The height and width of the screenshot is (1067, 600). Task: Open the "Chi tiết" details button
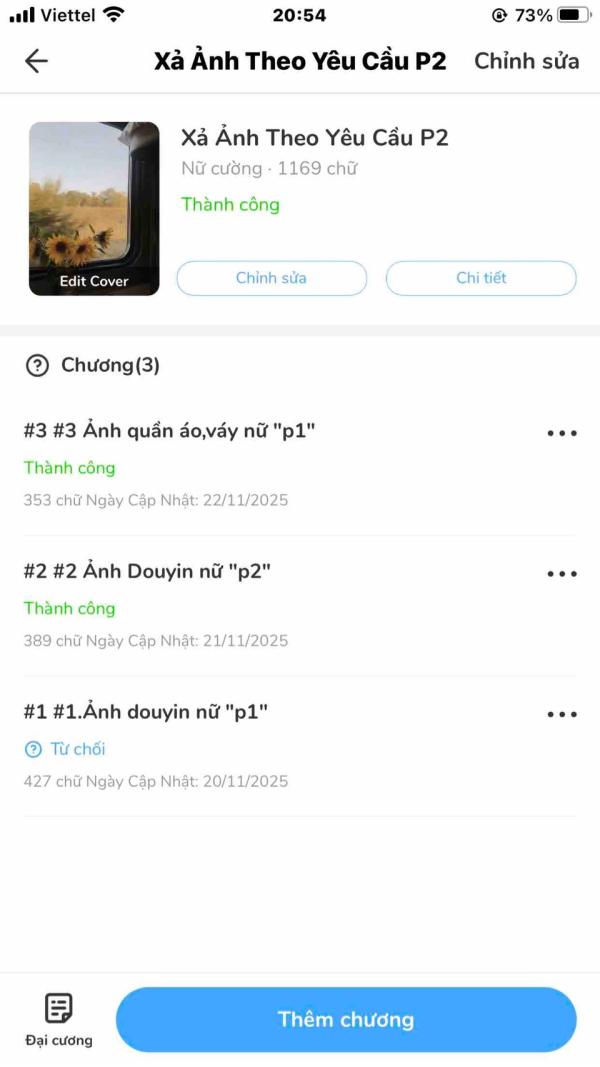pos(481,278)
